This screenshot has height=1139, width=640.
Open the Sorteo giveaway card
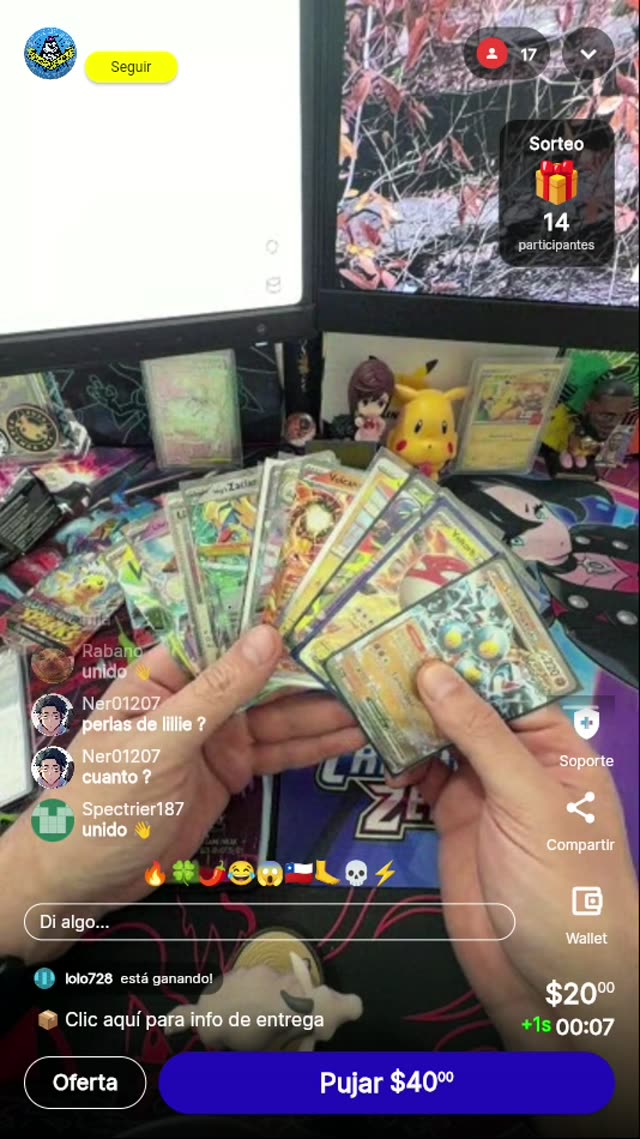(x=556, y=193)
